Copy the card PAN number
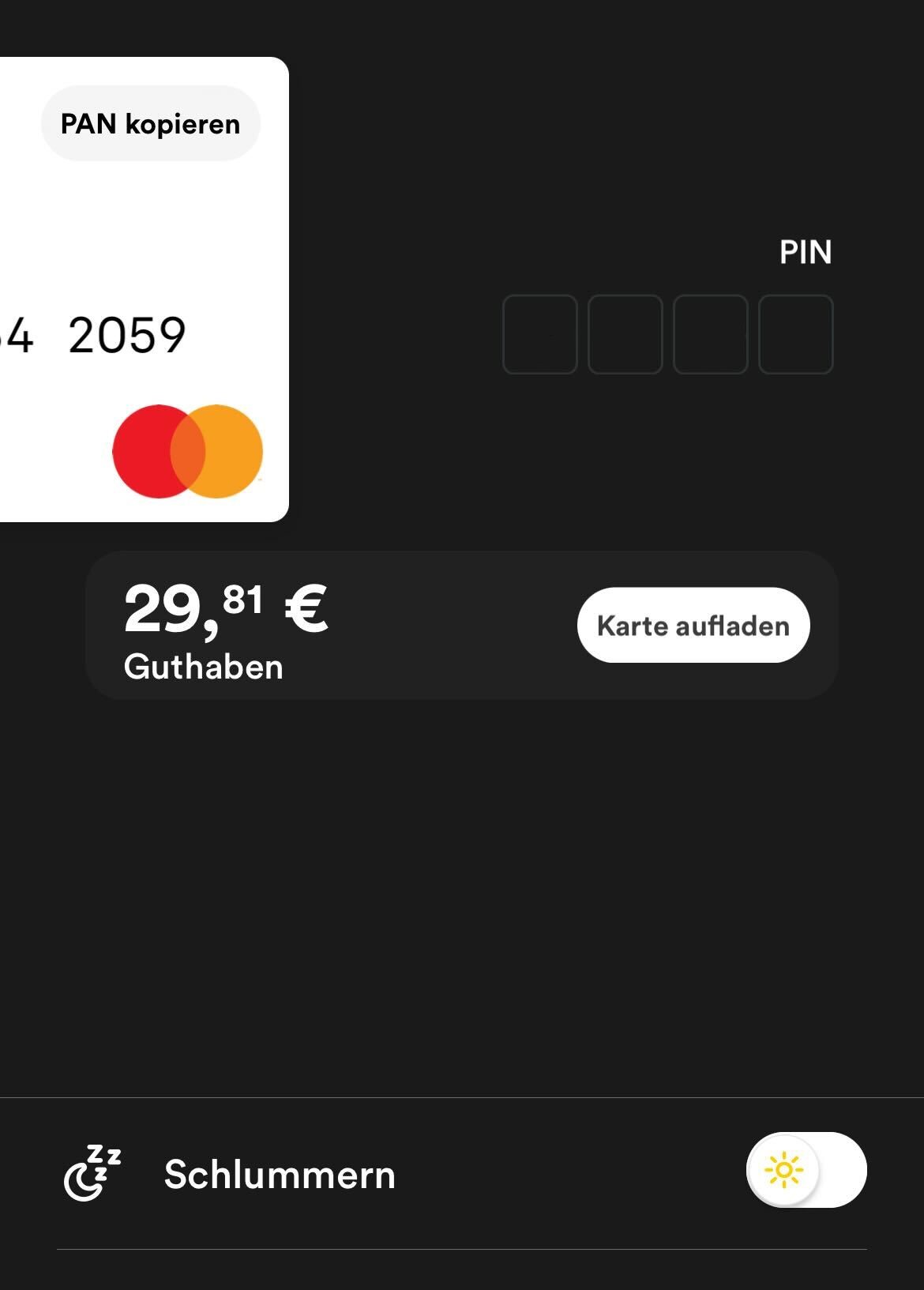The height and width of the screenshot is (1290, 924). tap(150, 124)
